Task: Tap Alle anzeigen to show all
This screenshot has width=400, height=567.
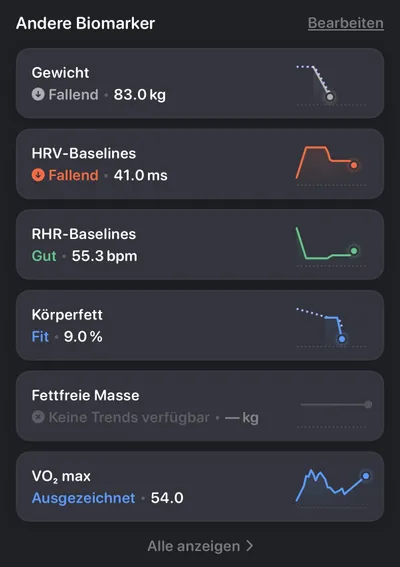Action: point(200,546)
